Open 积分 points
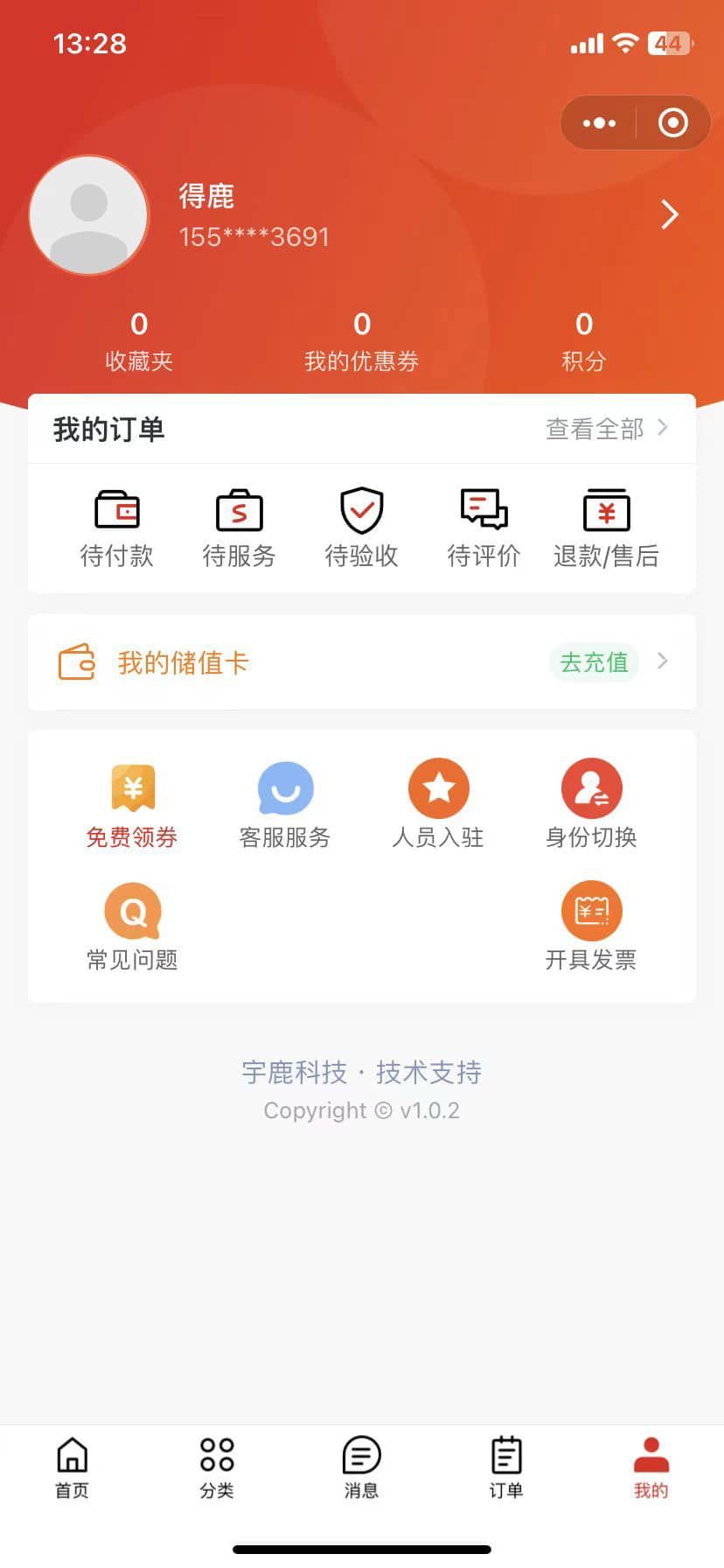 tap(584, 341)
